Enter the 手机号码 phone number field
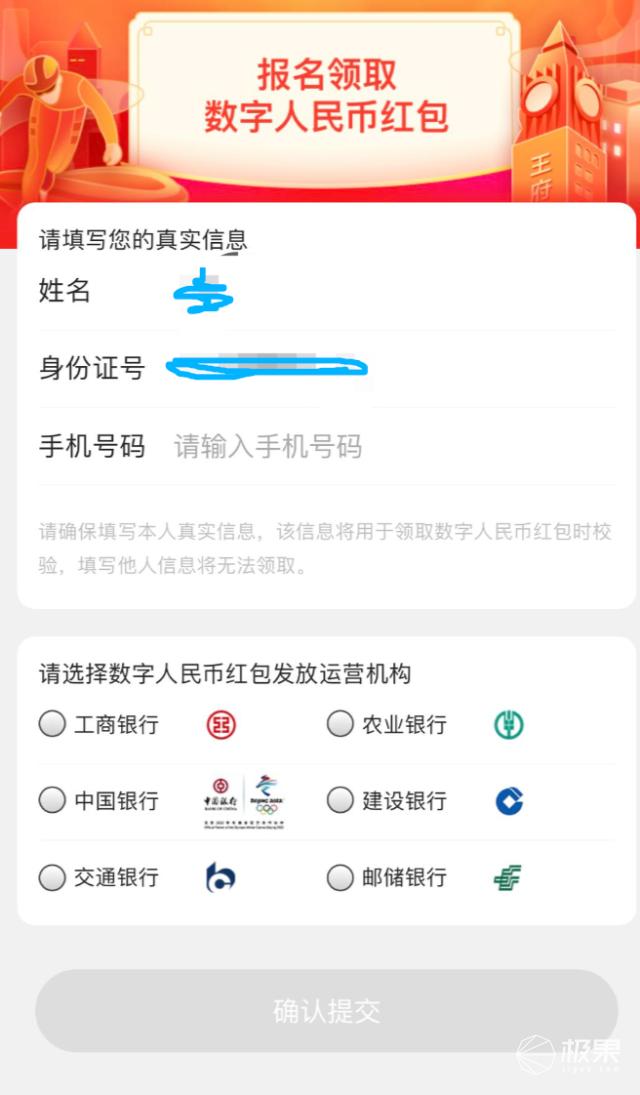 pos(390,446)
